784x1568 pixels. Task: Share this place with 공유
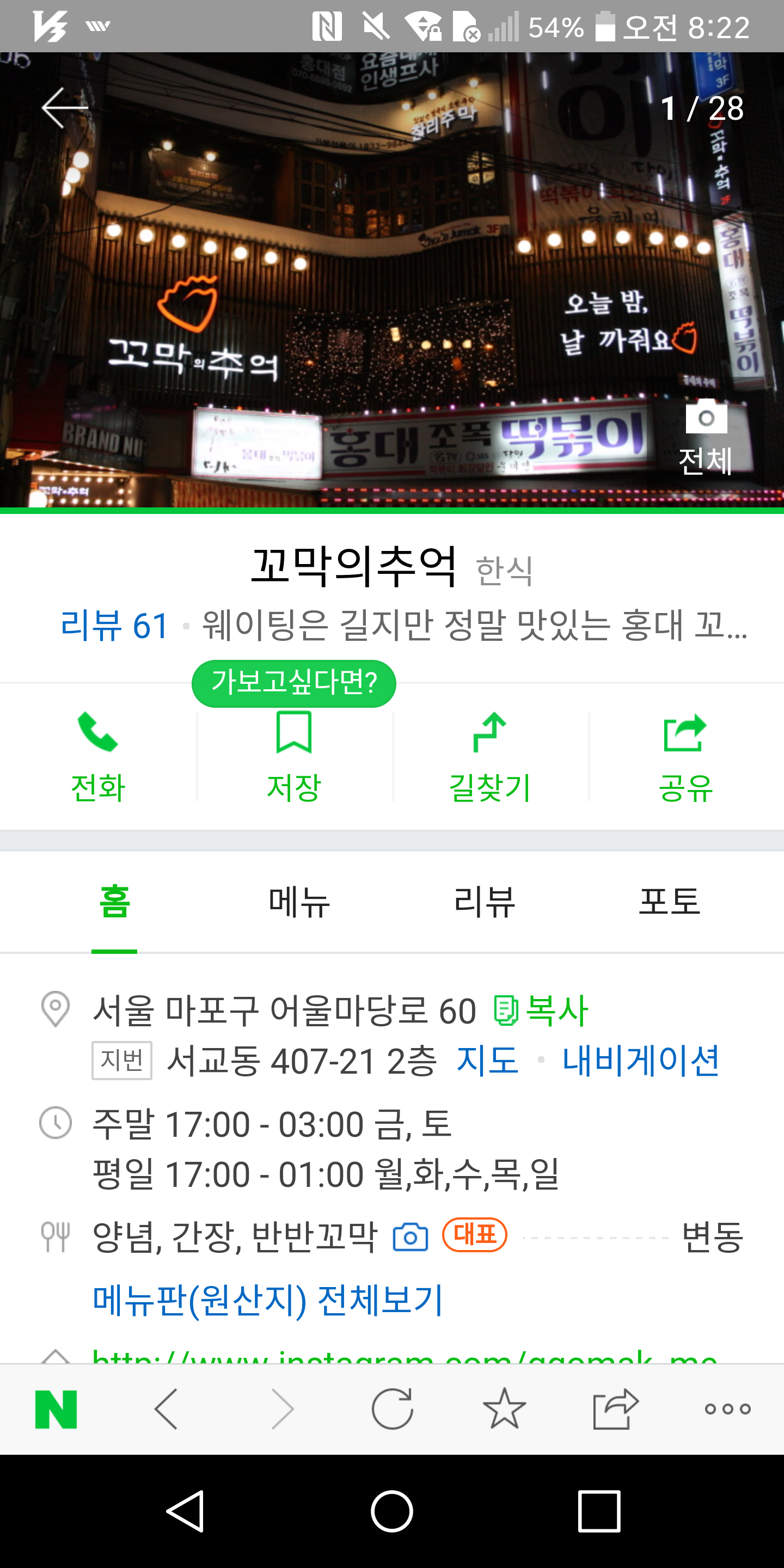(x=686, y=757)
